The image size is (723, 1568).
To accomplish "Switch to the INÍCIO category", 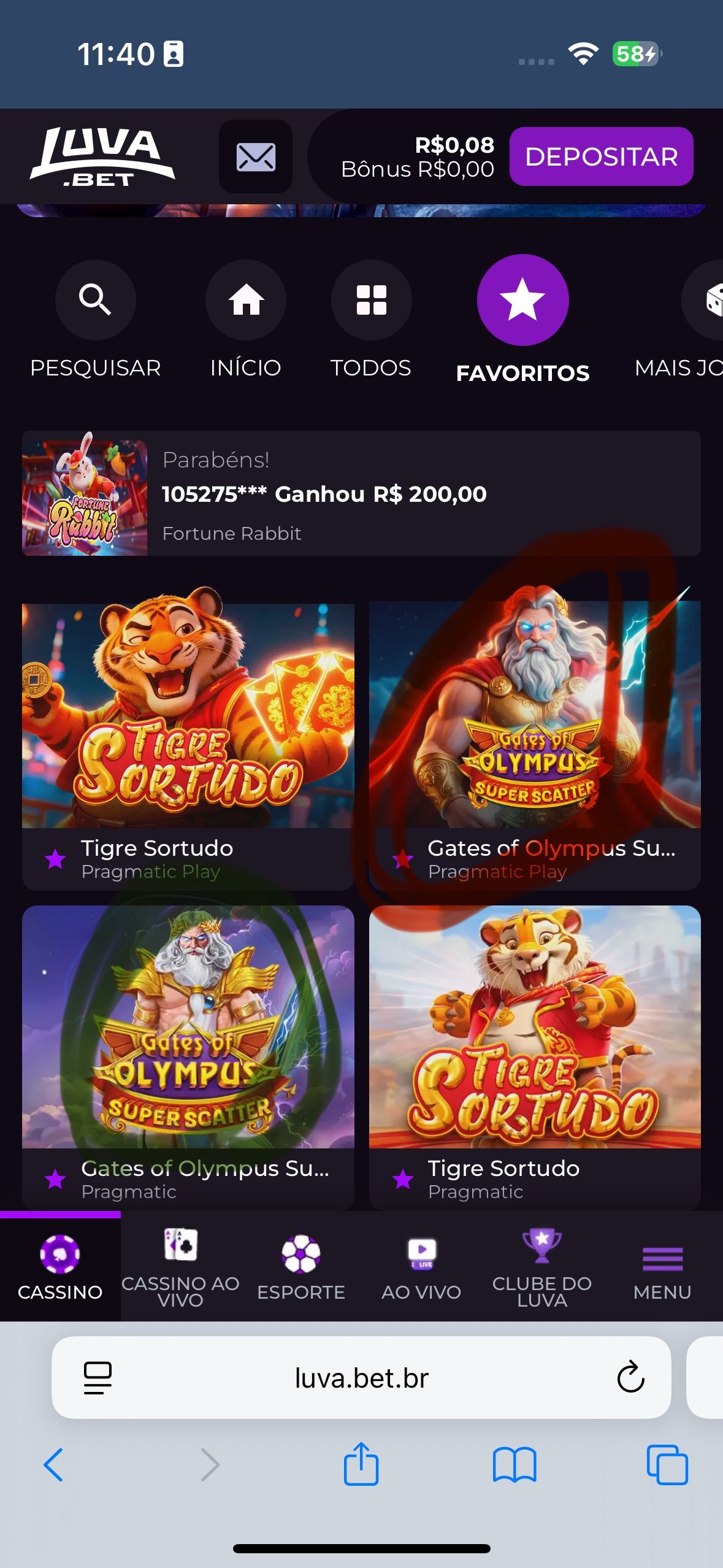I will (246, 300).
